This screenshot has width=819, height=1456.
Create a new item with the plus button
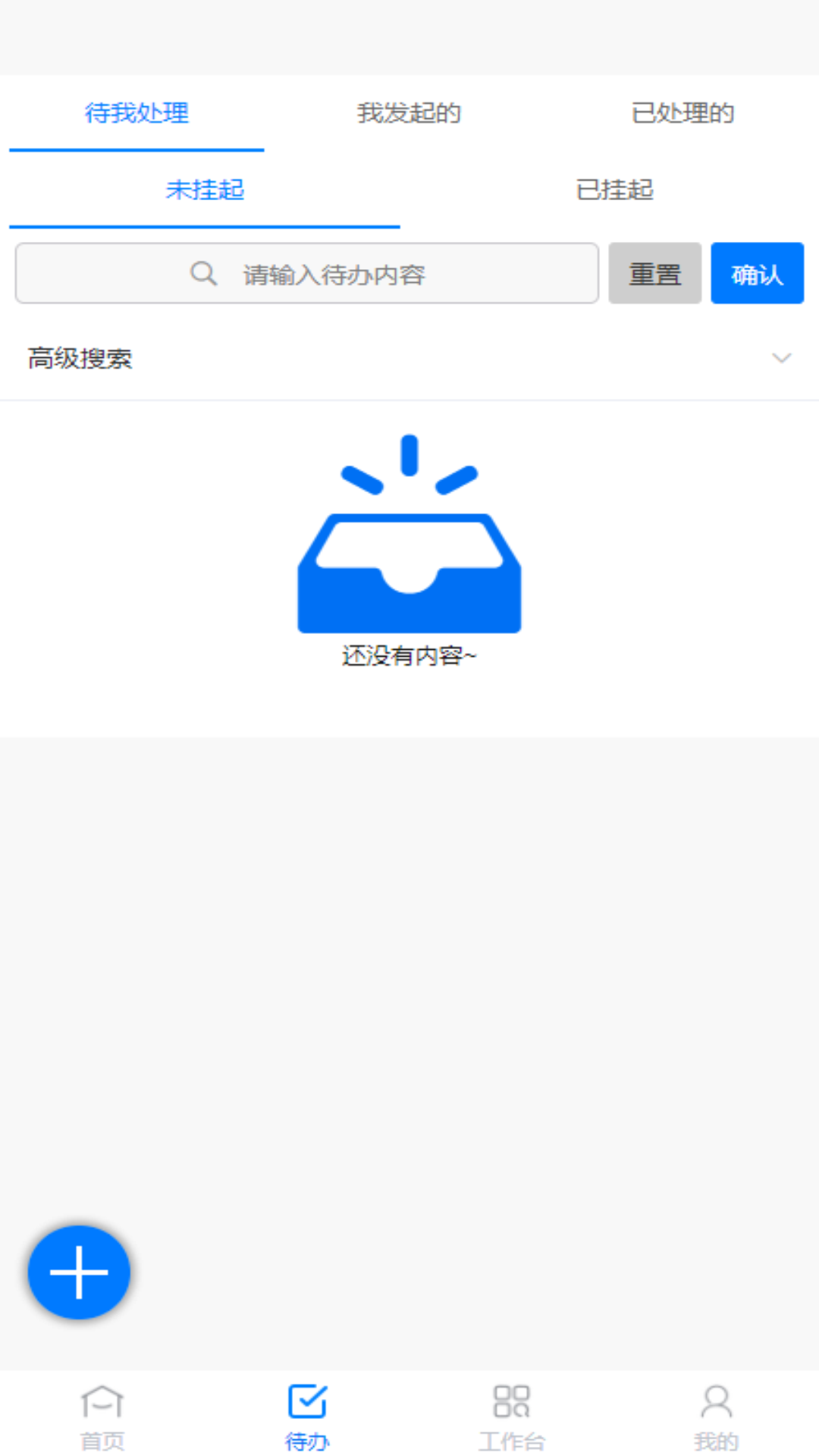pos(79,1272)
